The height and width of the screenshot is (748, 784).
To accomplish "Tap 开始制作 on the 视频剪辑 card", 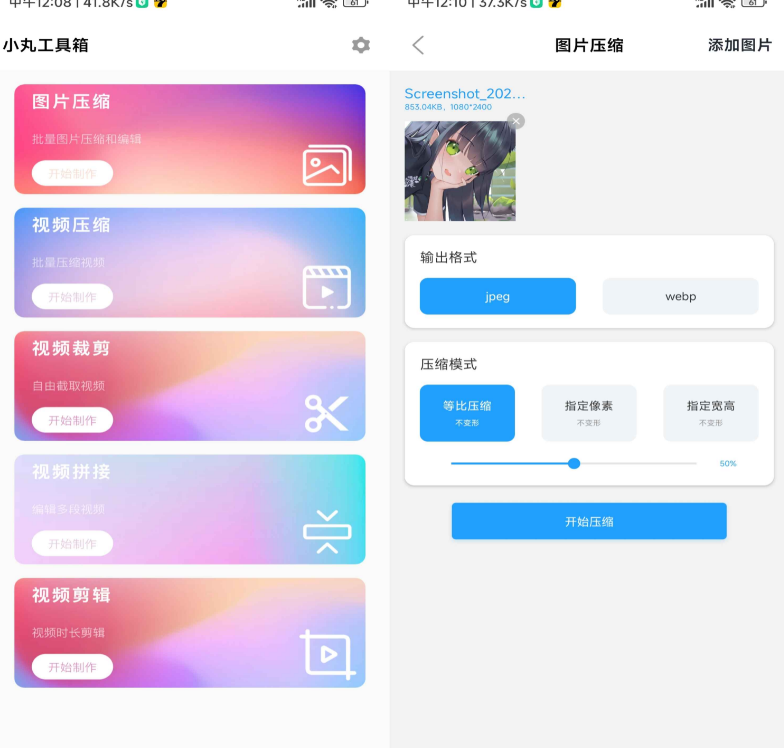I will (72, 667).
